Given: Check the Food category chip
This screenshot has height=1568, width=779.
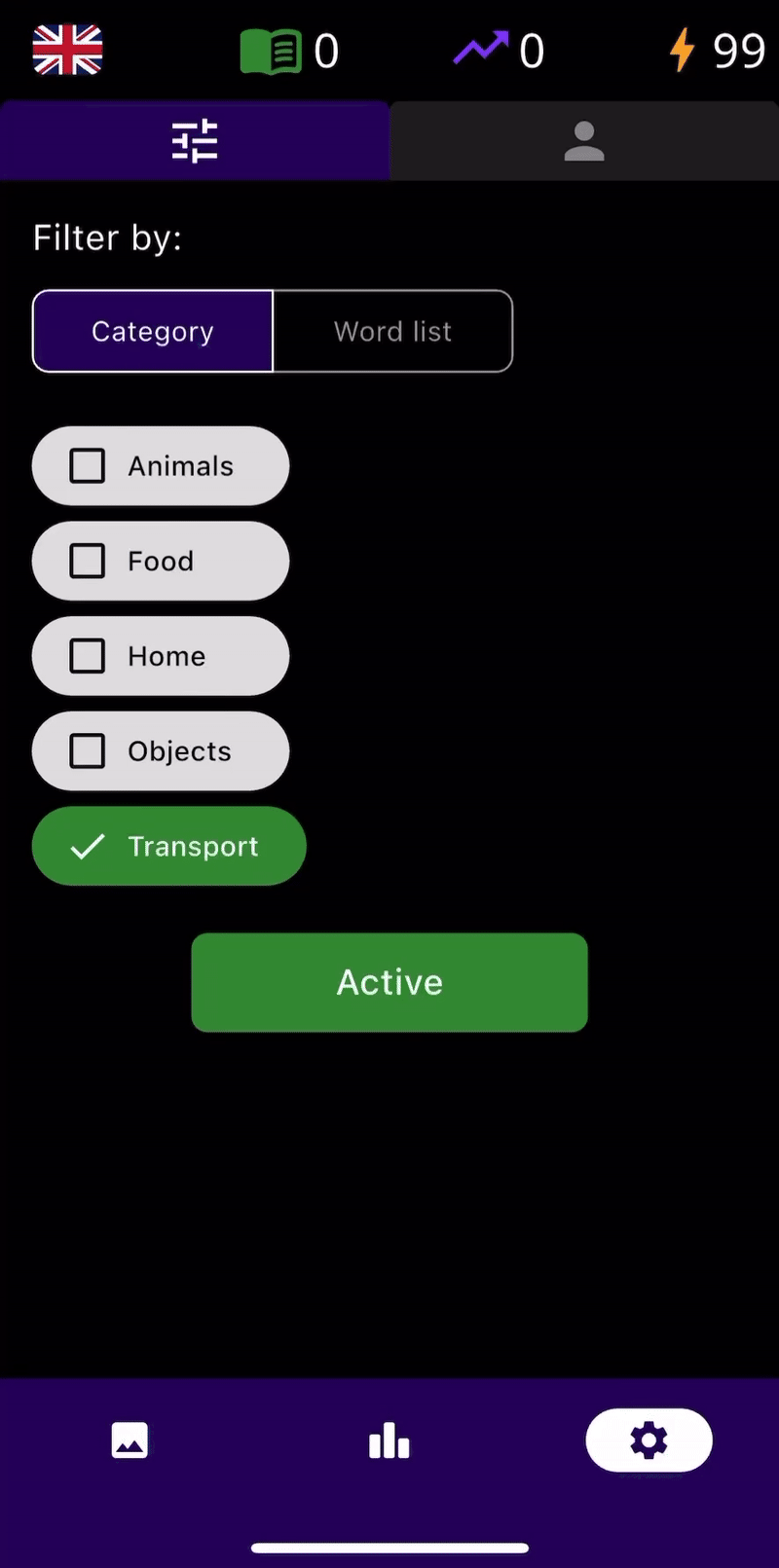Looking at the screenshot, I should tap(161, 561).
